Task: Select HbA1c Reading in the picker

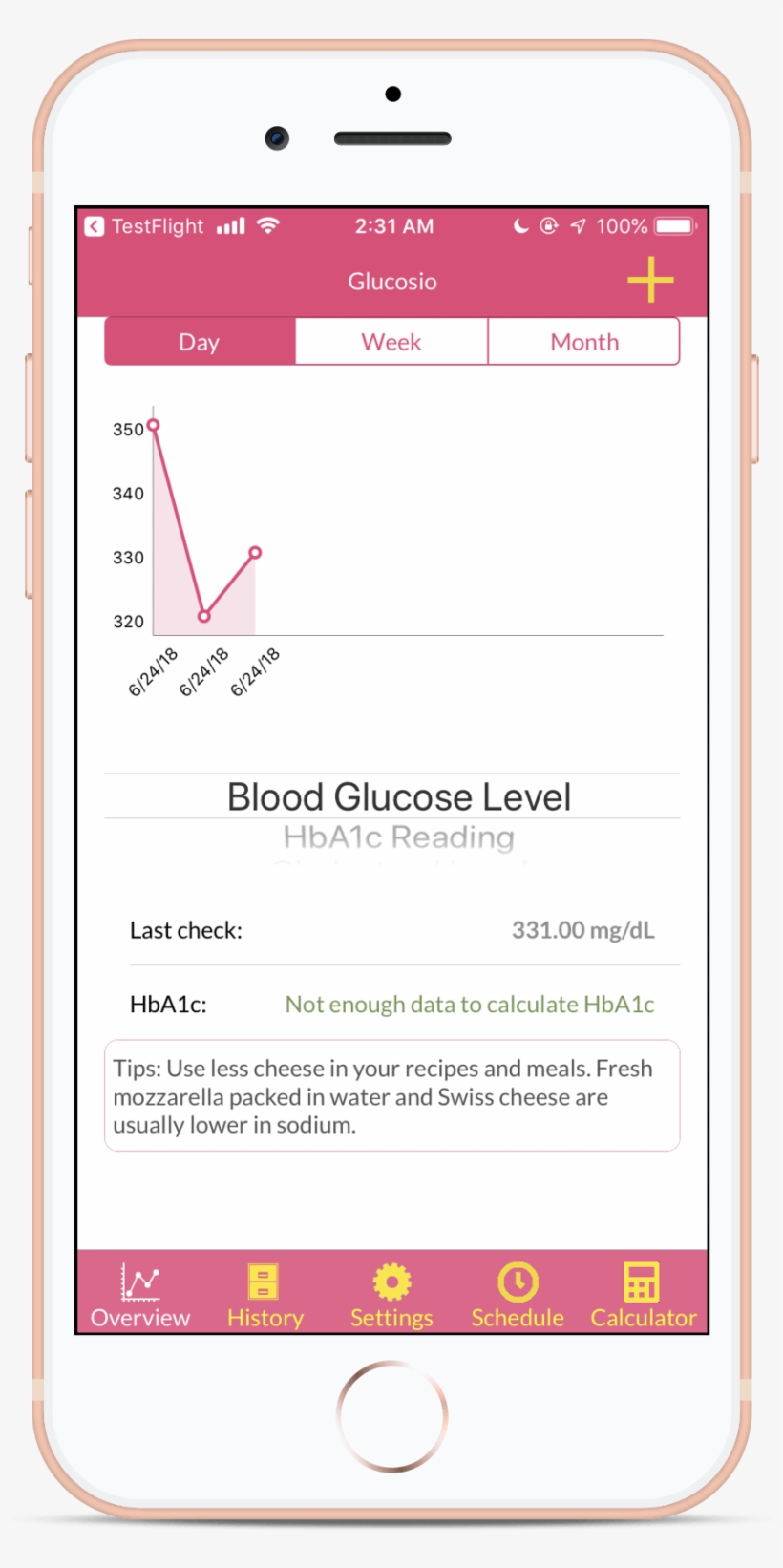Action: coord(398,837)
